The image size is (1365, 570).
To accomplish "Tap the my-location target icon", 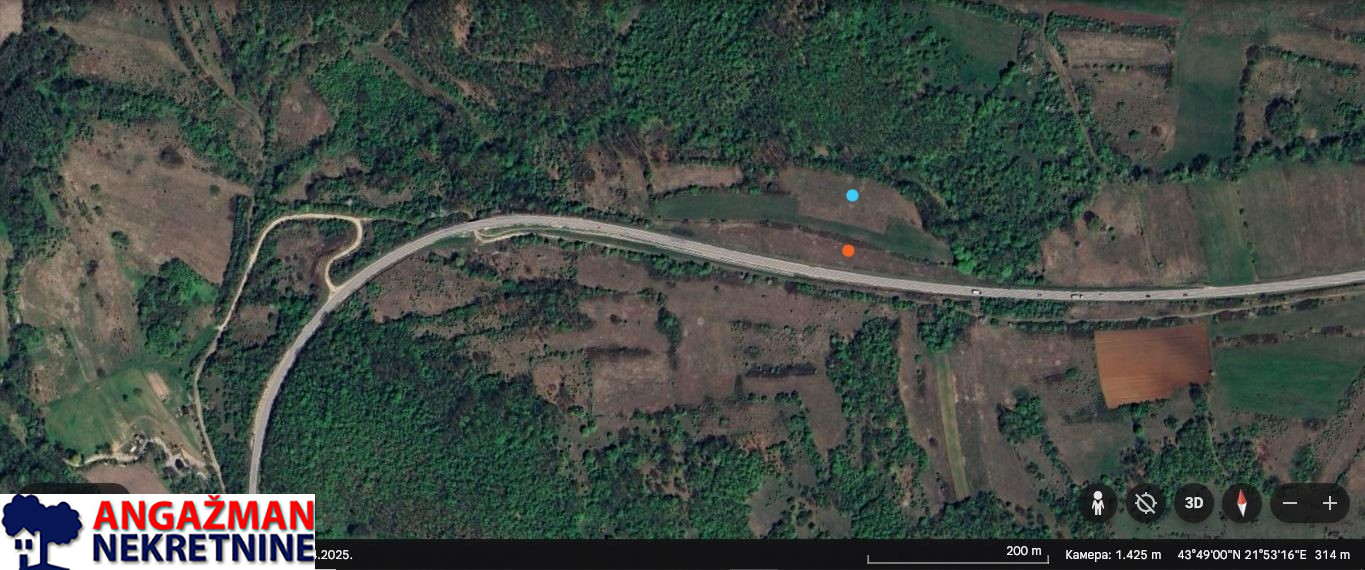I will point(1146,503).
